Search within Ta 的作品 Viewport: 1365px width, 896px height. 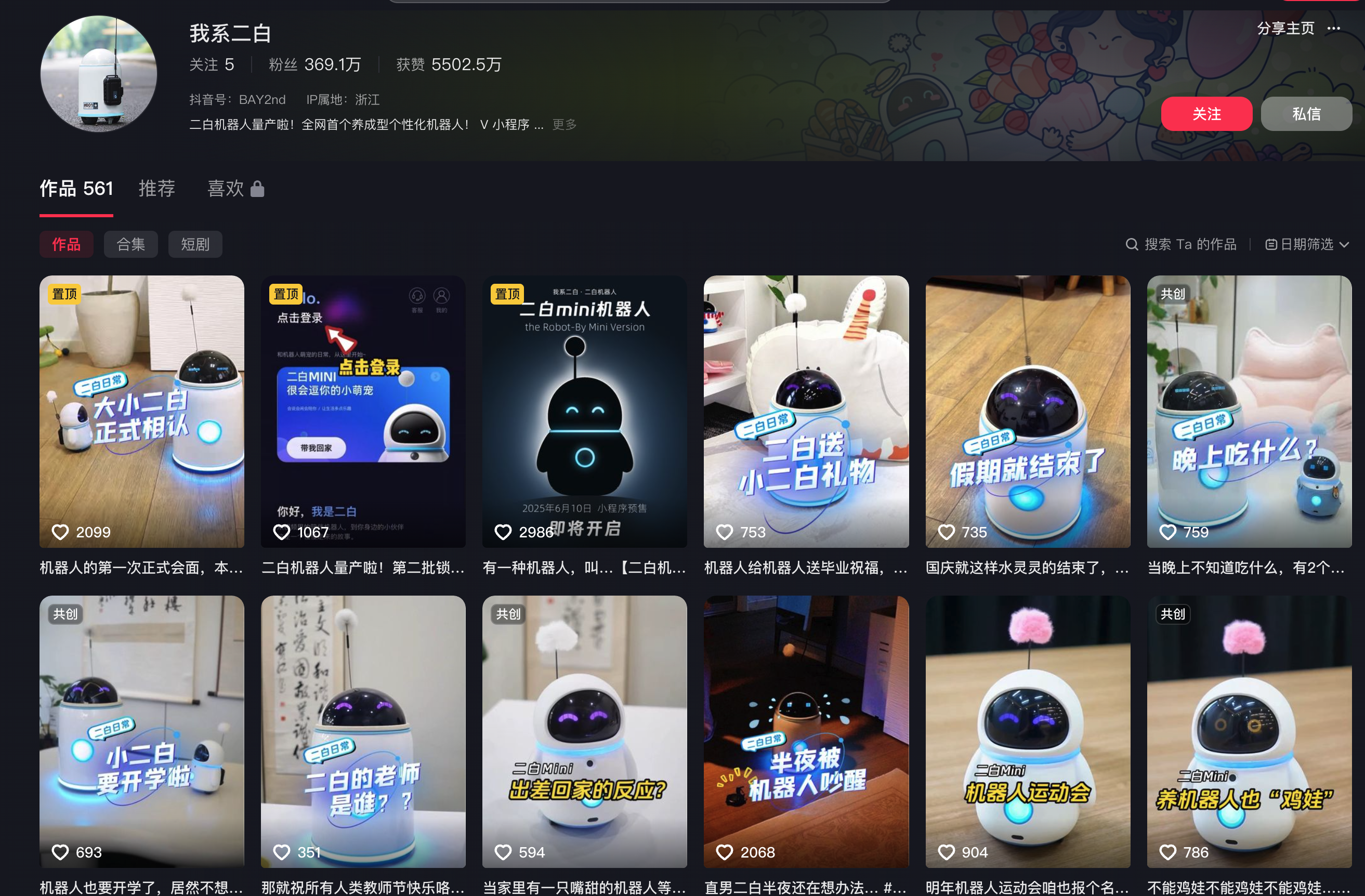(x=1182, y=244)
